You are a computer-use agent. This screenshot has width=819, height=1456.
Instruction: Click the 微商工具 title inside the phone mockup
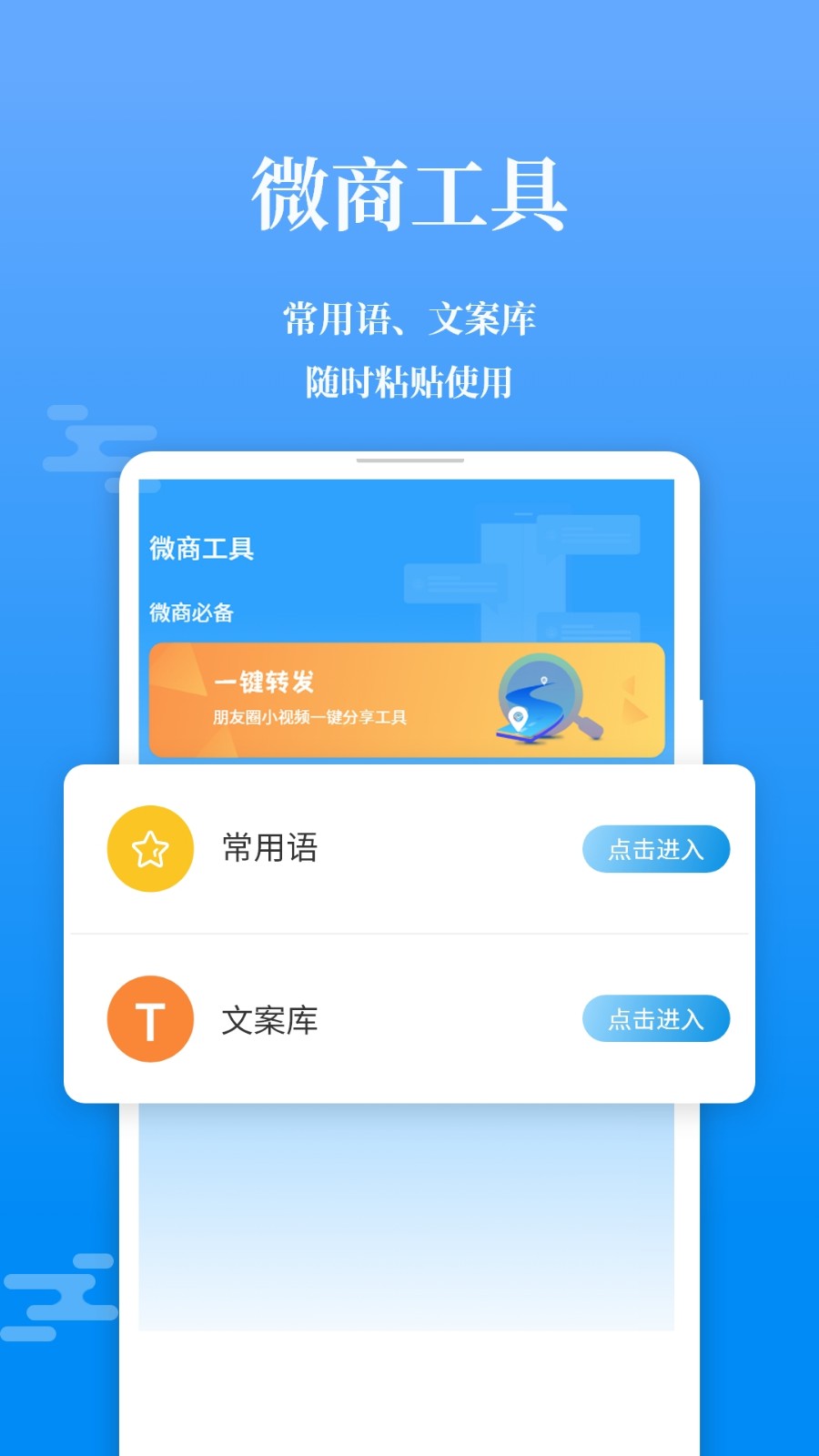[202, 549]
